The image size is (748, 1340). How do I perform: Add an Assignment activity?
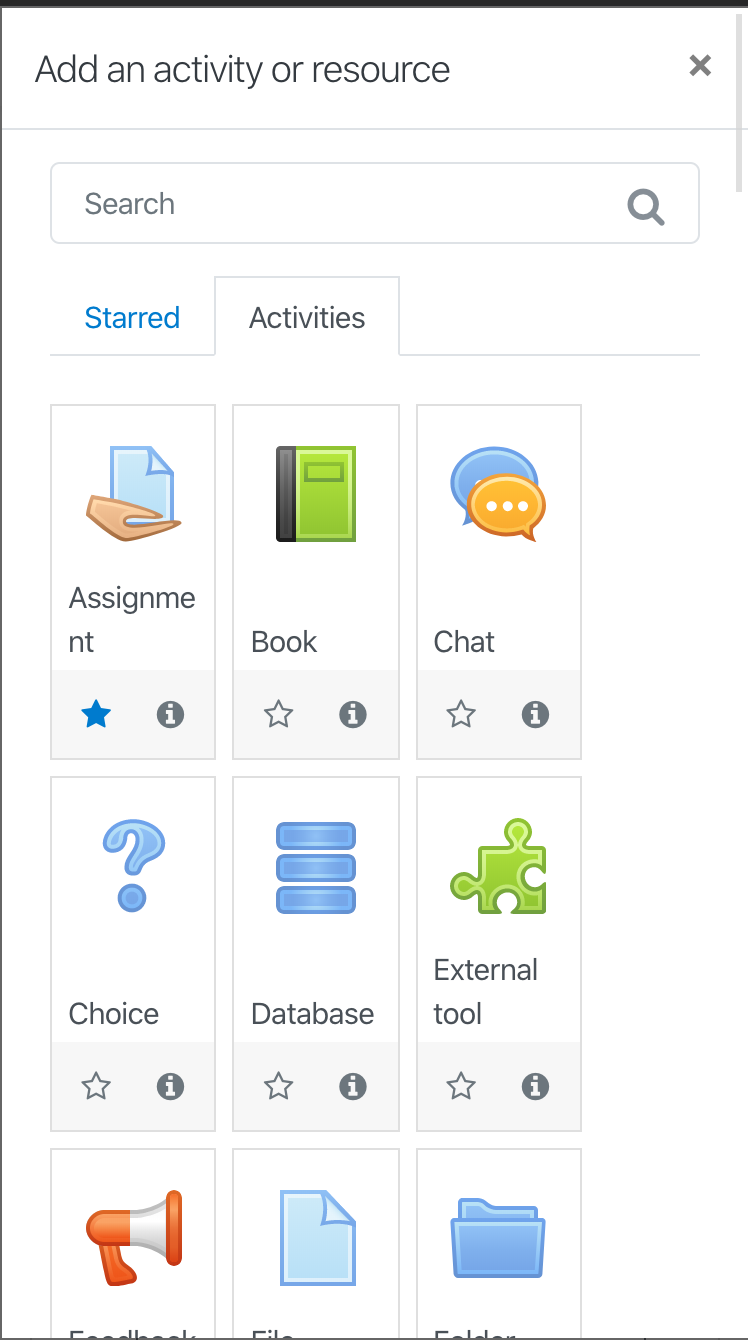coord(133,538)
